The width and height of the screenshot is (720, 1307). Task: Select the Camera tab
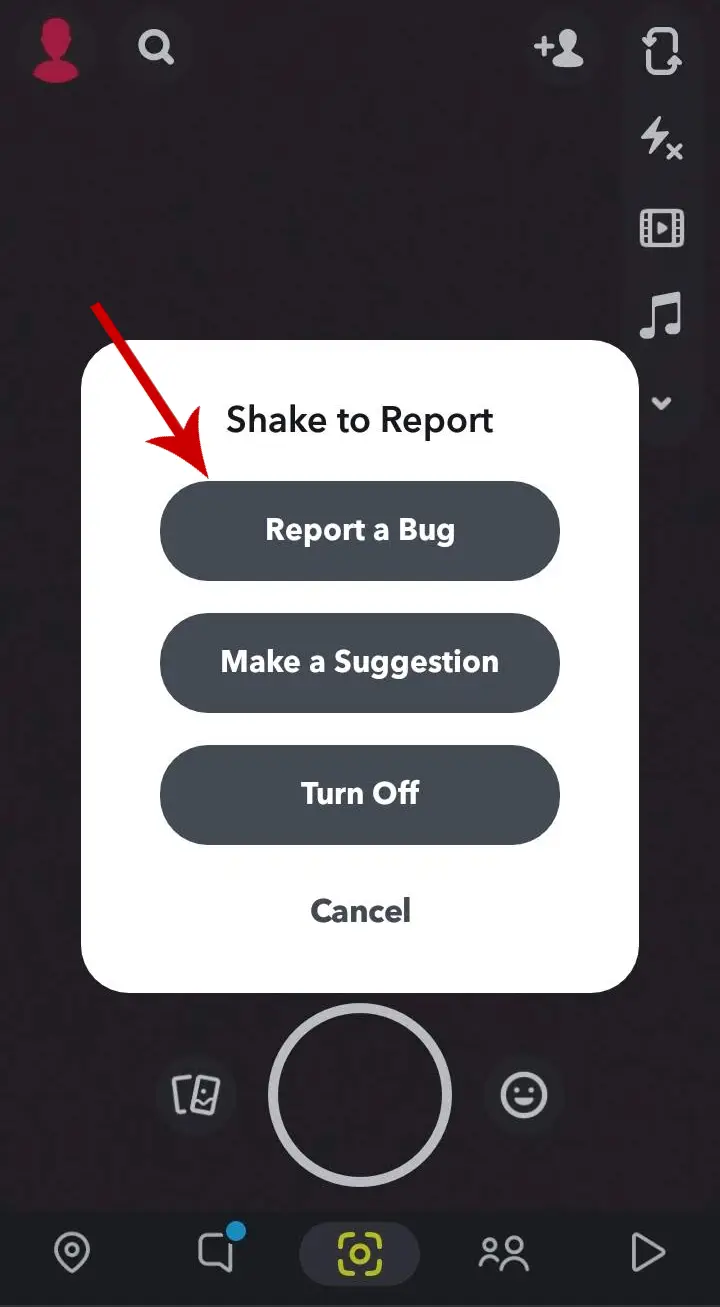[x=360, y=1252]
